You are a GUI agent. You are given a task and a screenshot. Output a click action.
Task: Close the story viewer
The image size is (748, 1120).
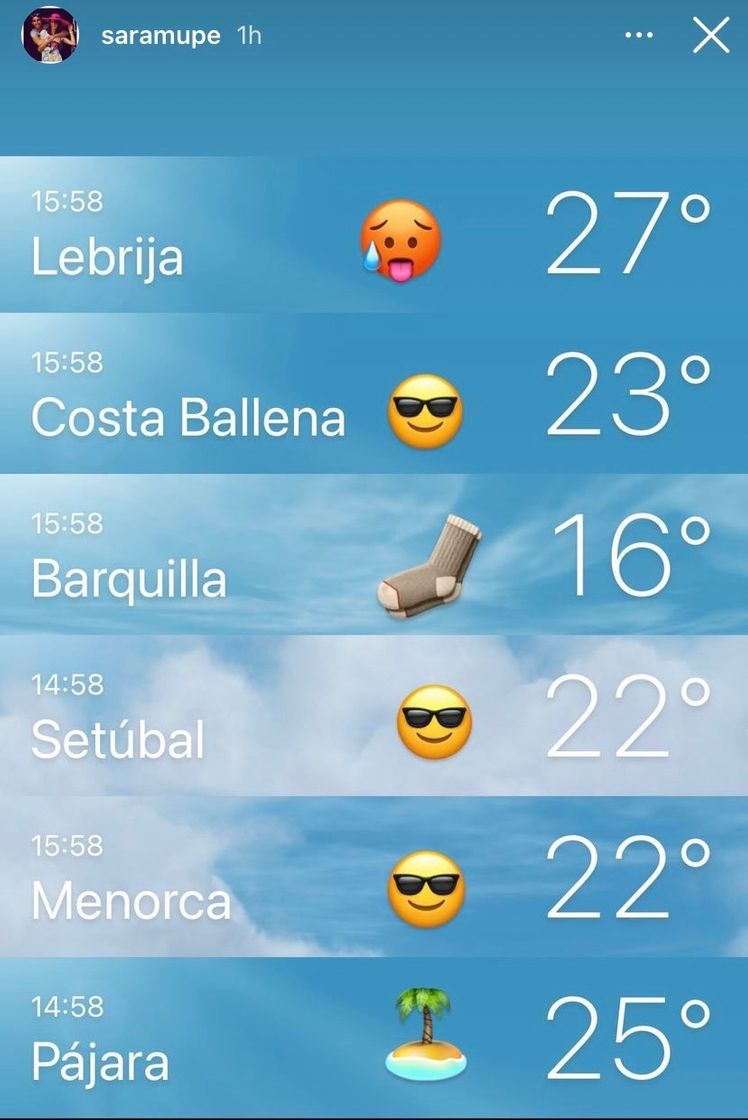711,36
